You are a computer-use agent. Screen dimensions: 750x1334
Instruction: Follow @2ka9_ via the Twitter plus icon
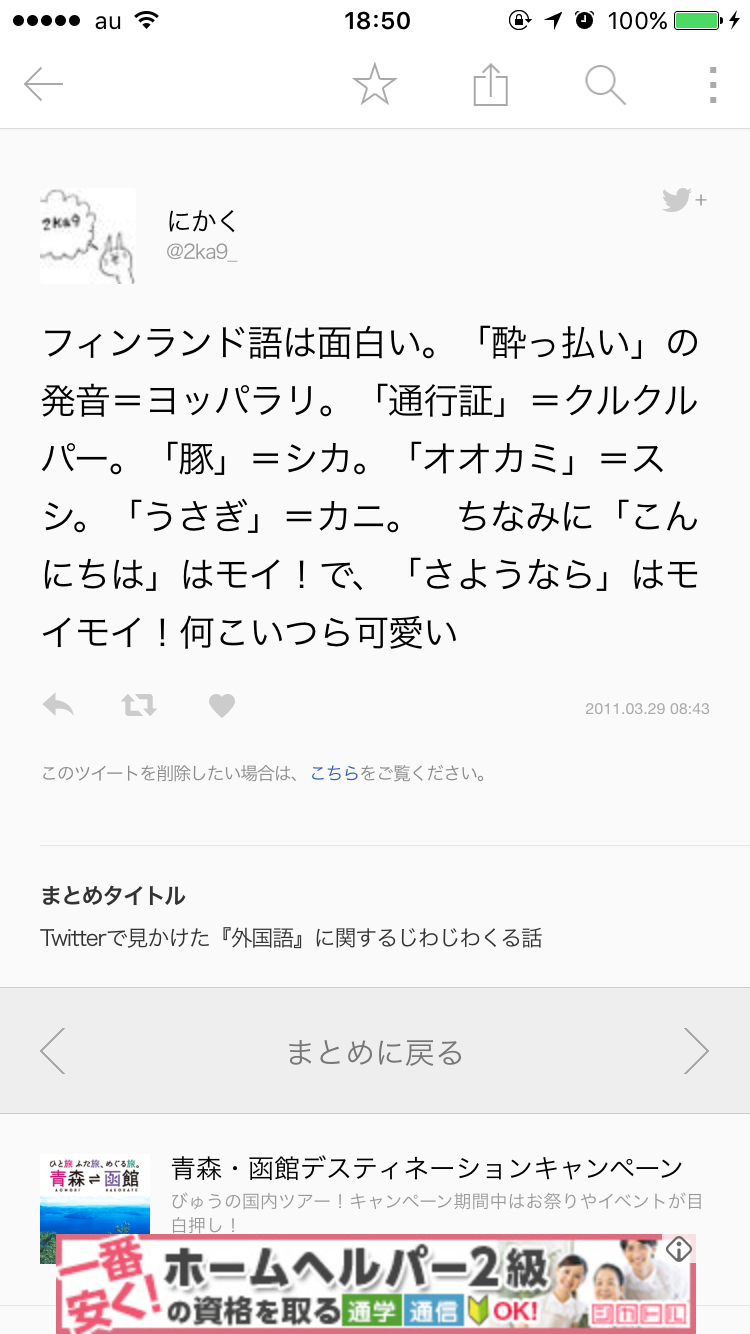click(x=684, y=201)
